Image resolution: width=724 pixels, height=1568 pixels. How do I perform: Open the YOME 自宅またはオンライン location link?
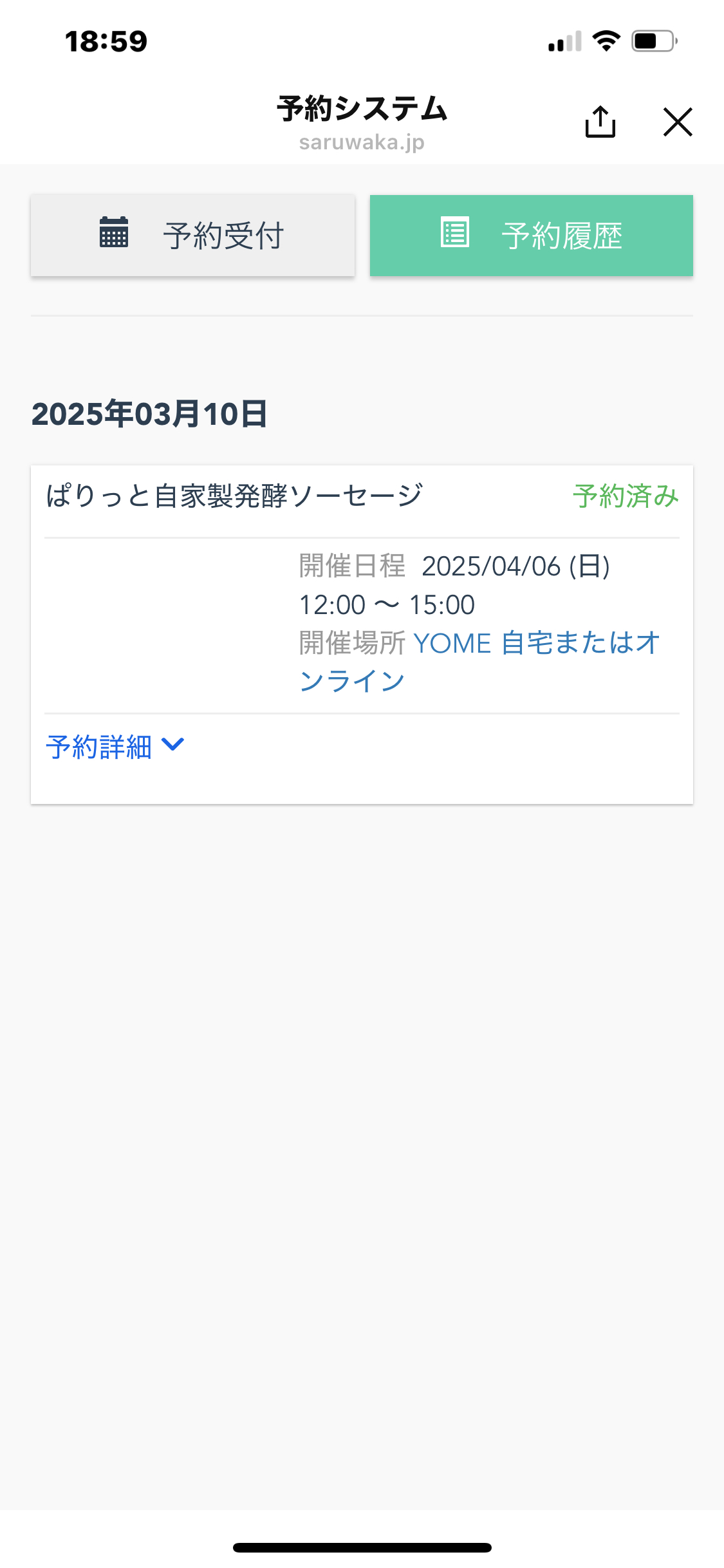point(479,662)
